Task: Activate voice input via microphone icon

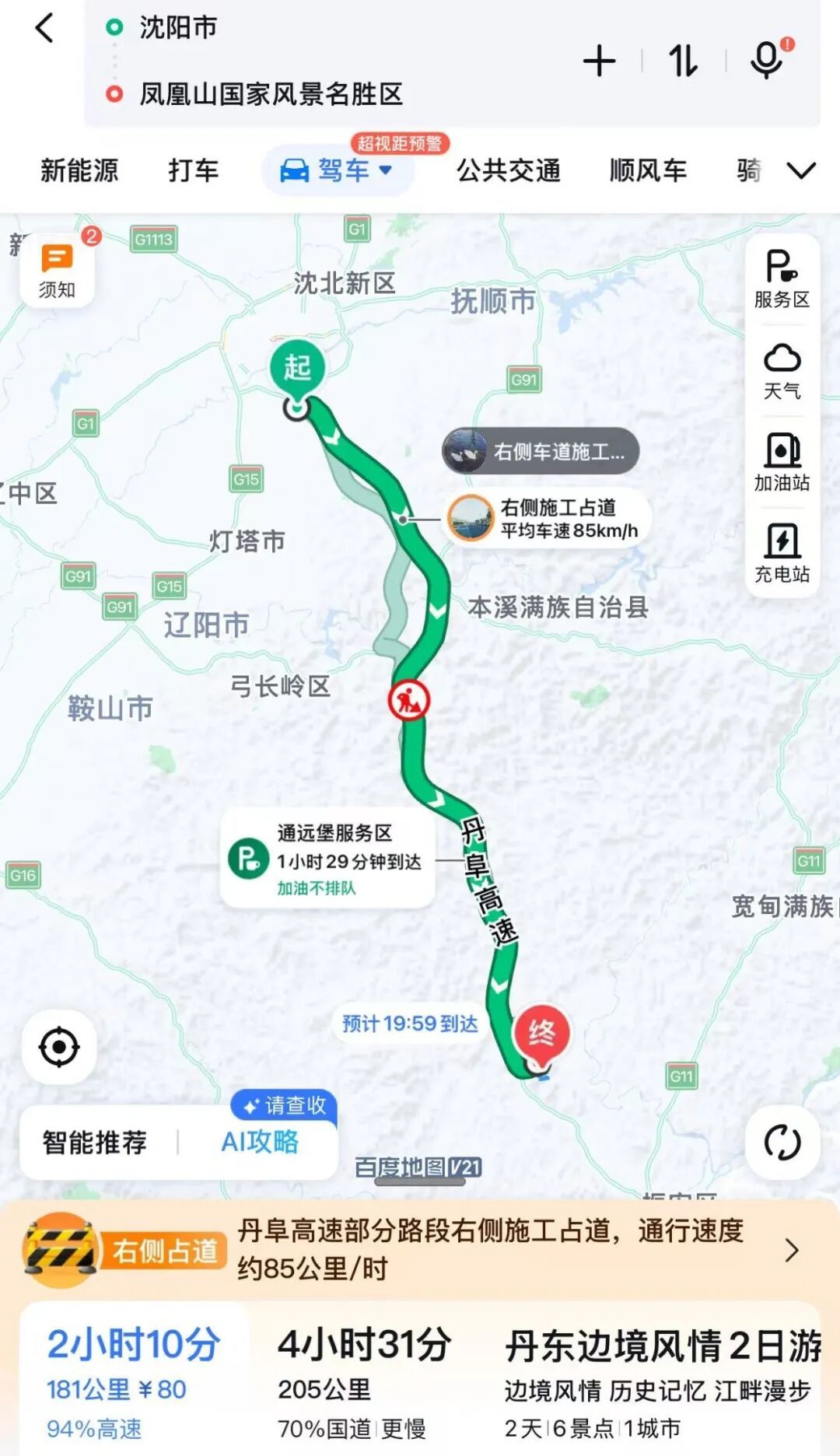Action: coord(768,59)
